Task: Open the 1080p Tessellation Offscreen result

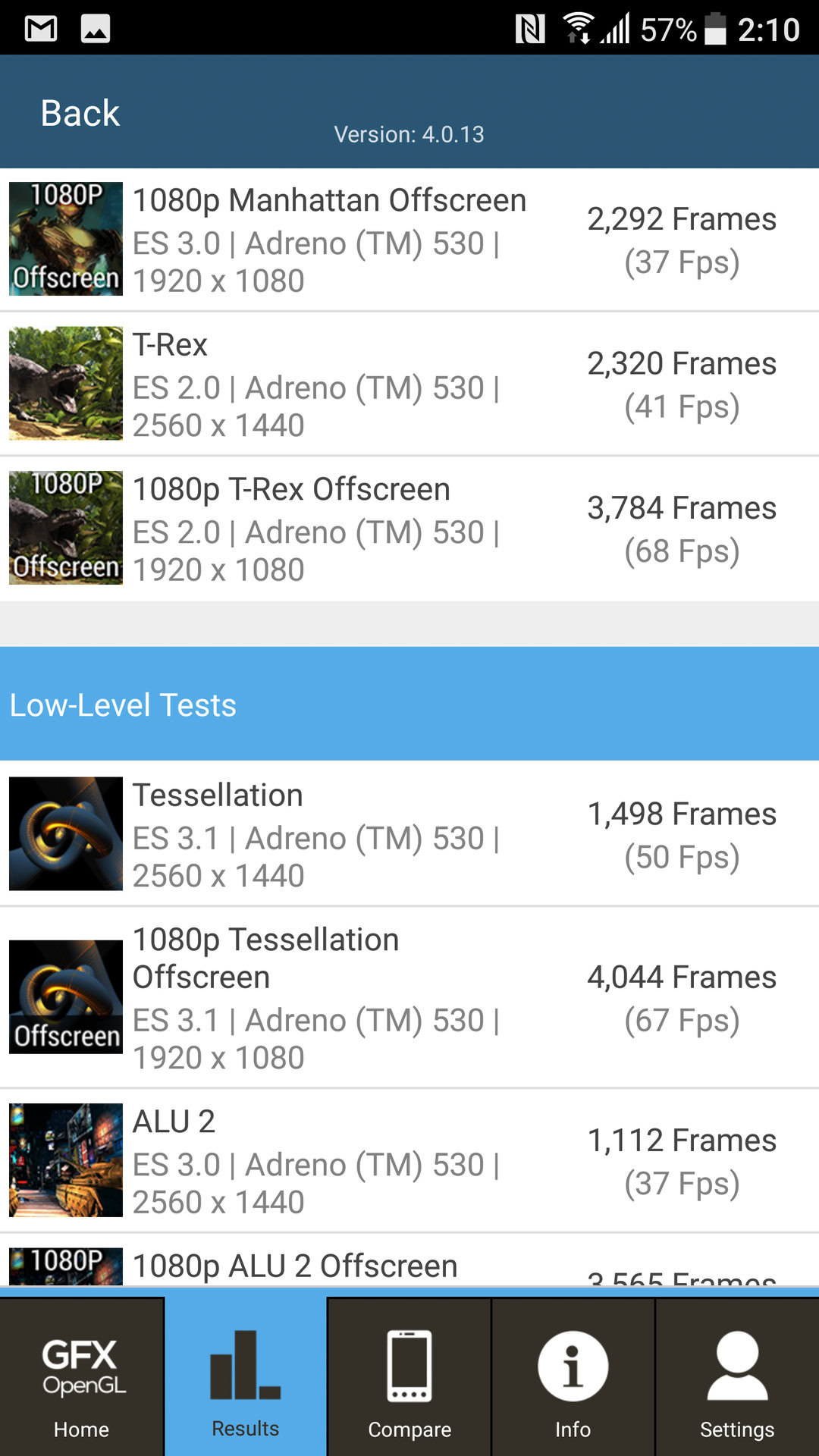Action: point(409,997)
